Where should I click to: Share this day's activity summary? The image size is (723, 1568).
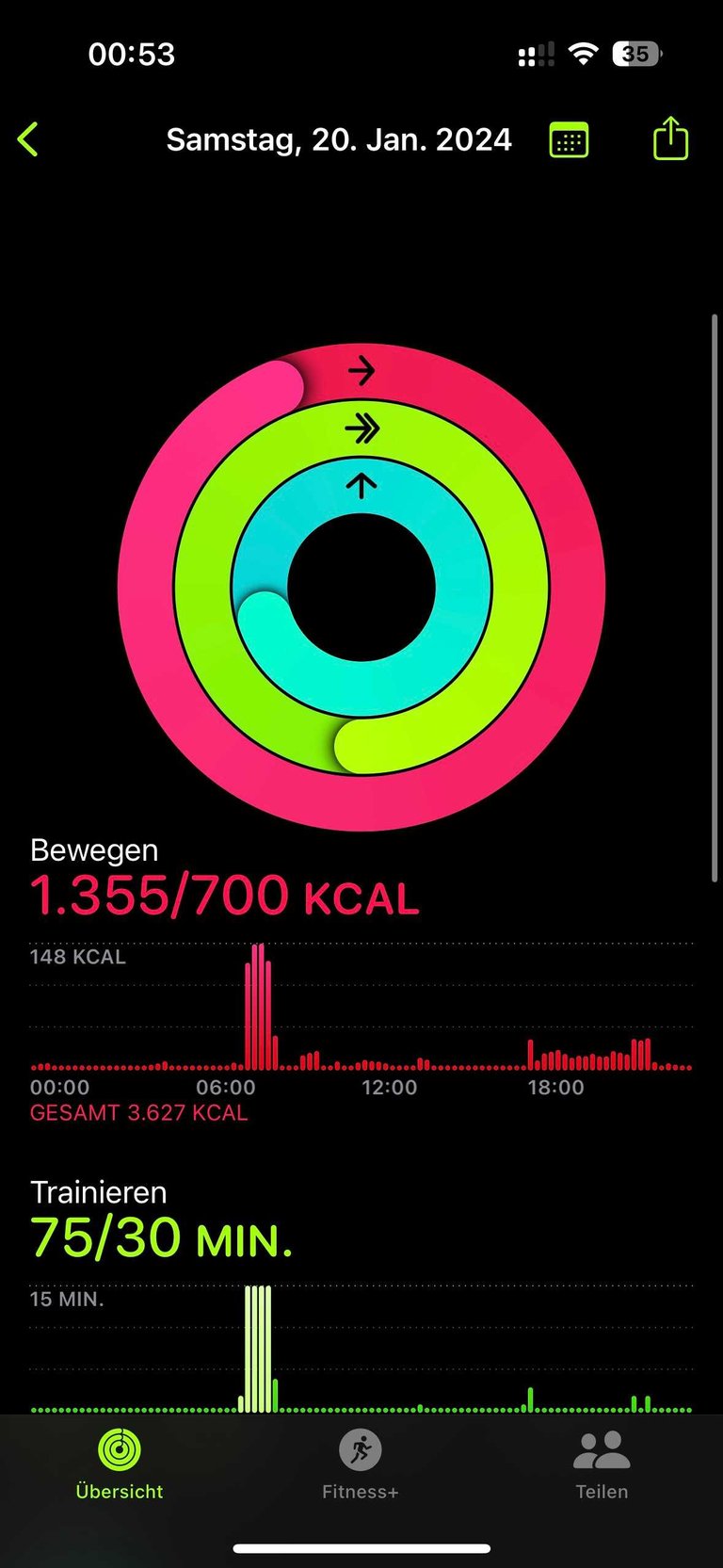pos(670,139)
